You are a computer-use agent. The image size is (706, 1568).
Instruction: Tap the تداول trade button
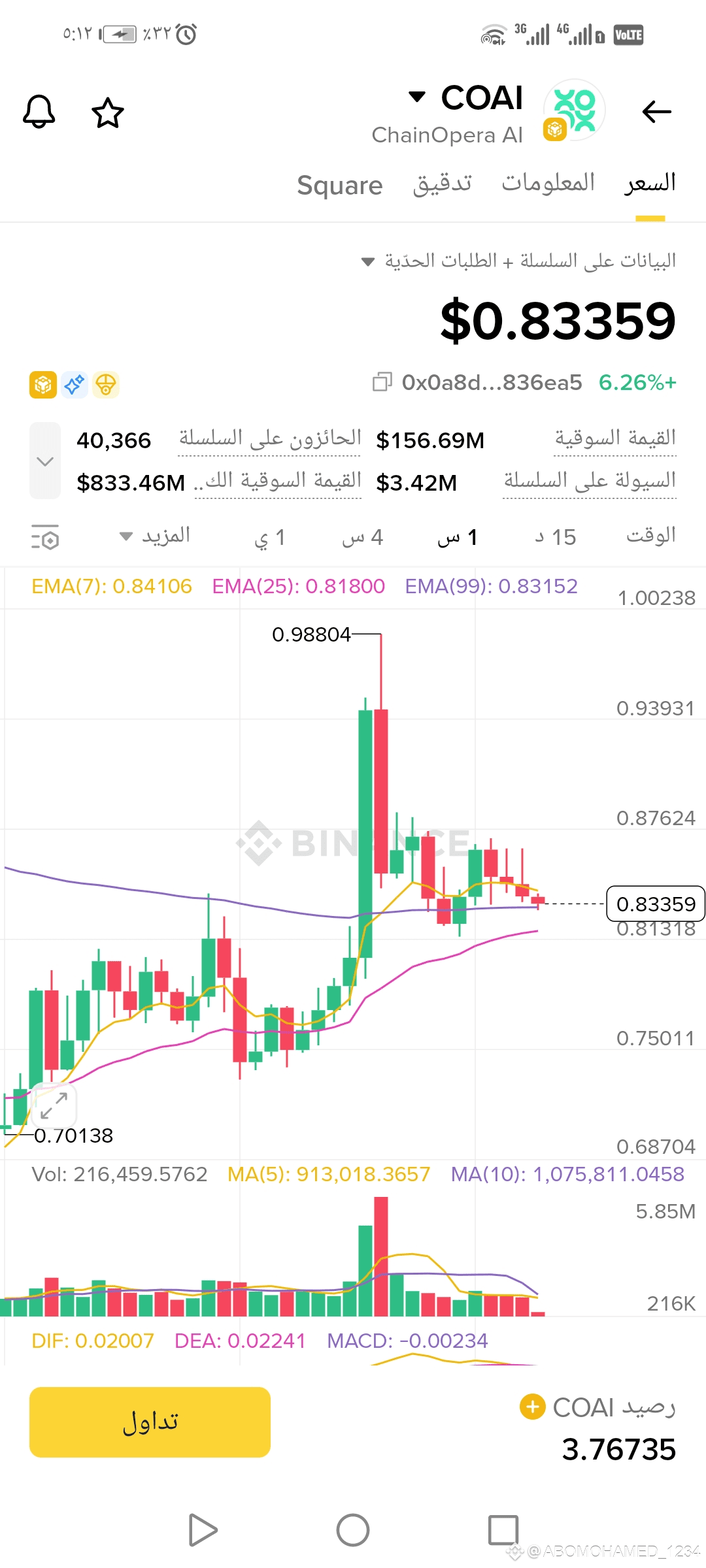click(x=150, y=1422)
